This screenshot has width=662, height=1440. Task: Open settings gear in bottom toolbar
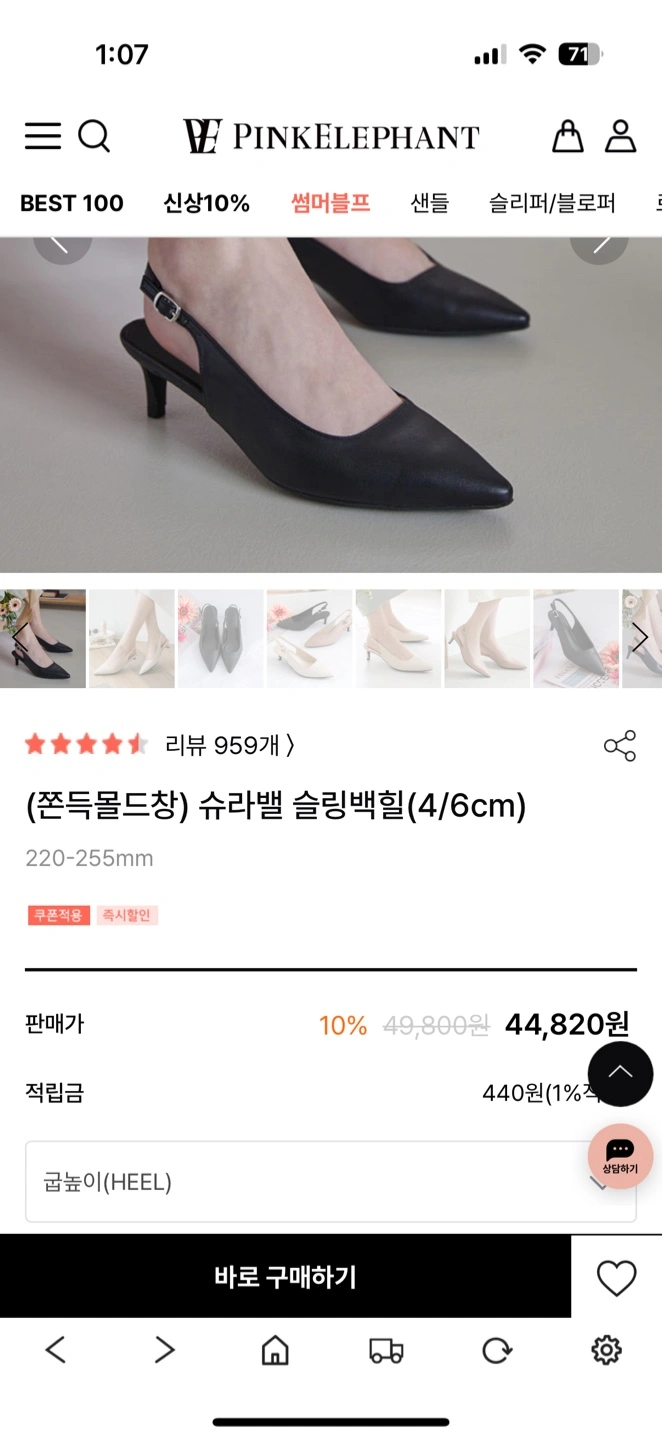pos(606,1351)
